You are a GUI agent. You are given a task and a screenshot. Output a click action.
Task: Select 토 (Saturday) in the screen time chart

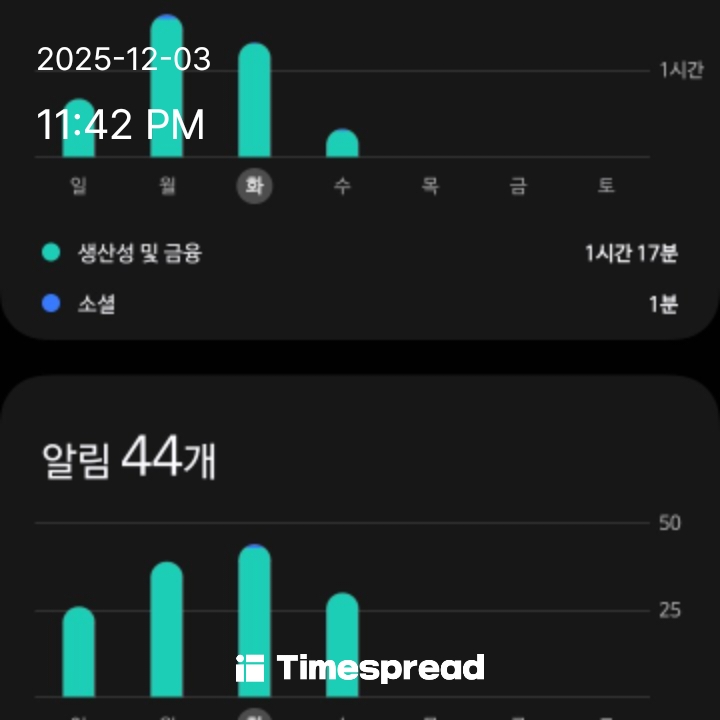click(x=606, y=186)
